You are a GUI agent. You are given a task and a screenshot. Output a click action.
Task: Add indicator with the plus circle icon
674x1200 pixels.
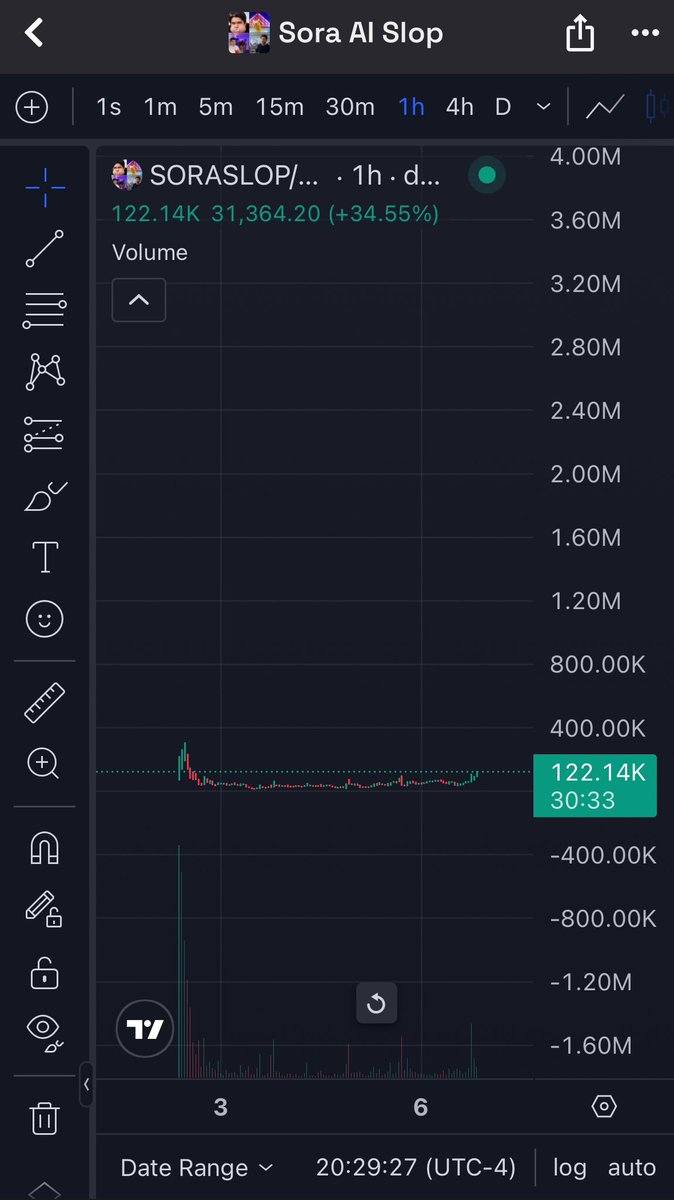pyautogui.click(x=32, y=107)
